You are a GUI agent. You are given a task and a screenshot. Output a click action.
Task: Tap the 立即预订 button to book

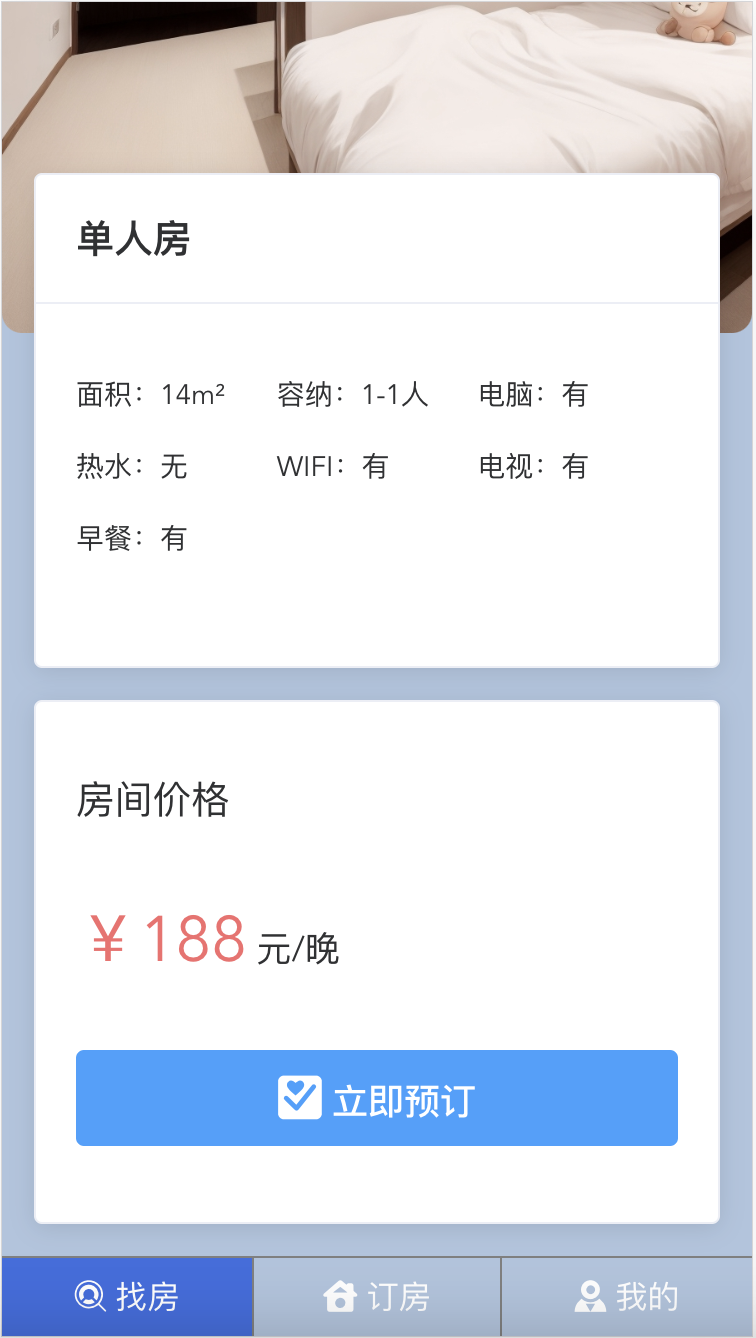point(377,1098)
